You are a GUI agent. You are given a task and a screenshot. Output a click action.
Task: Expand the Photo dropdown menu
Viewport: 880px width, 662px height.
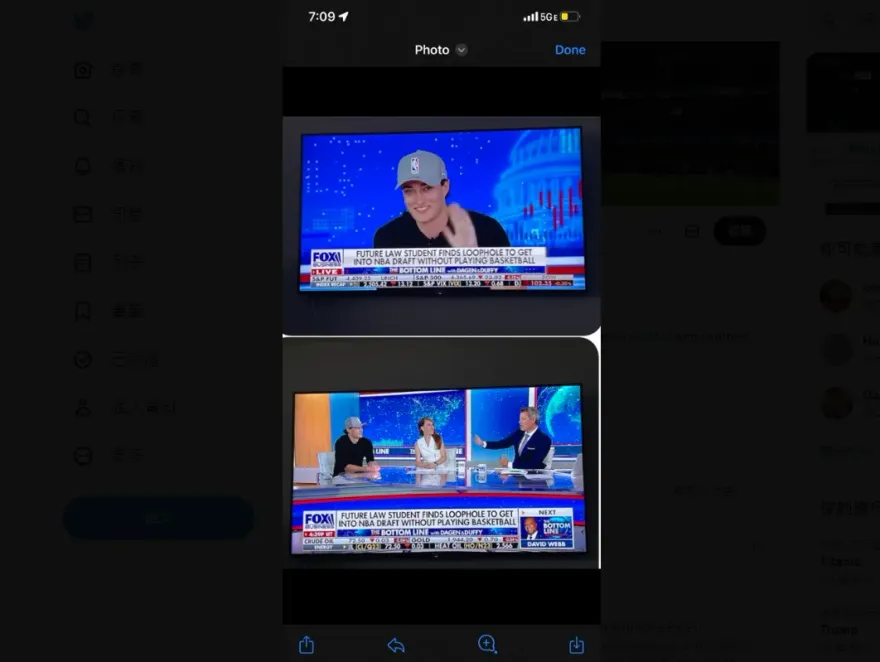461,50
